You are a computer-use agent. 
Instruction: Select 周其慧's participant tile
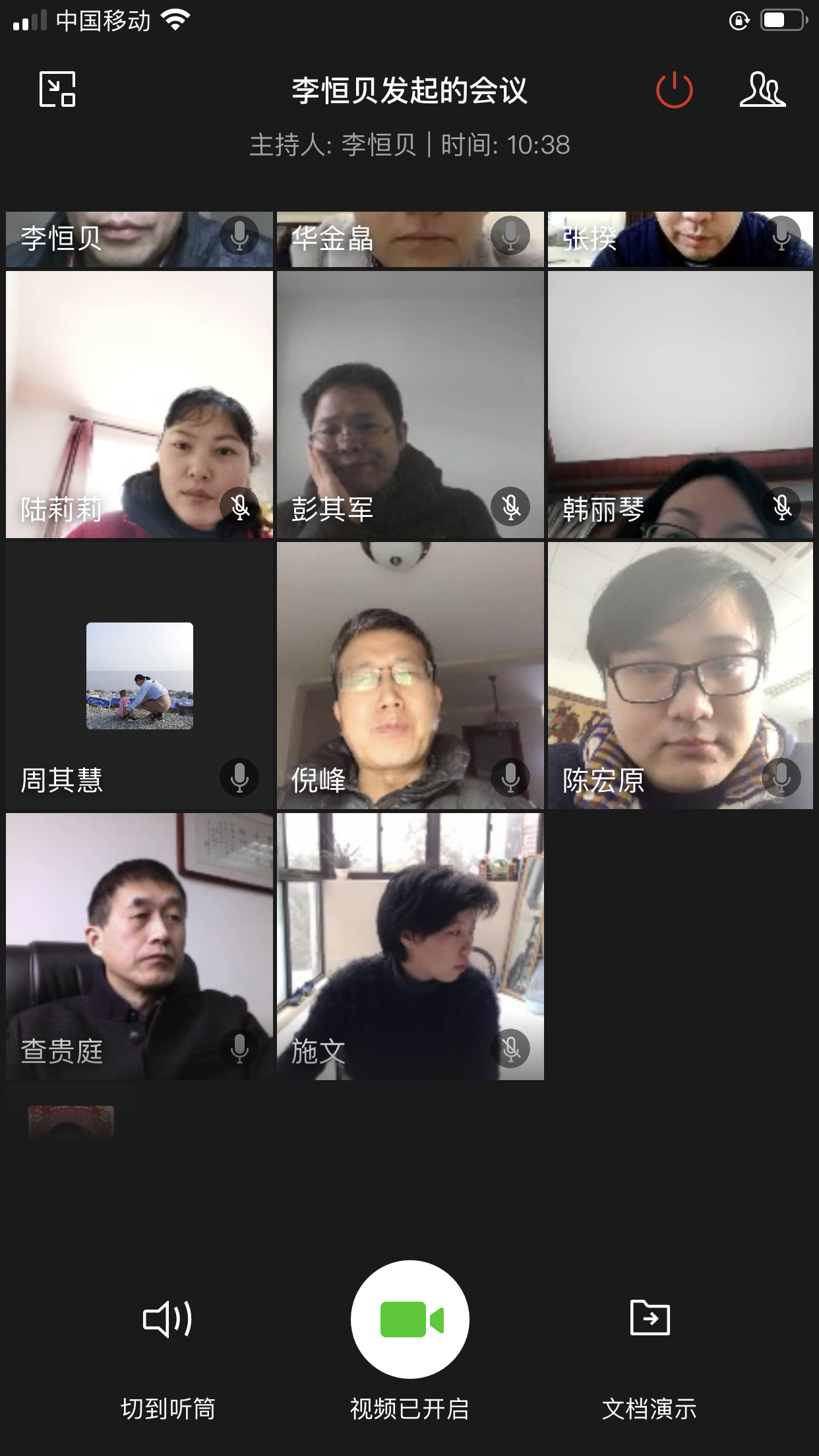tap(139, 675)
